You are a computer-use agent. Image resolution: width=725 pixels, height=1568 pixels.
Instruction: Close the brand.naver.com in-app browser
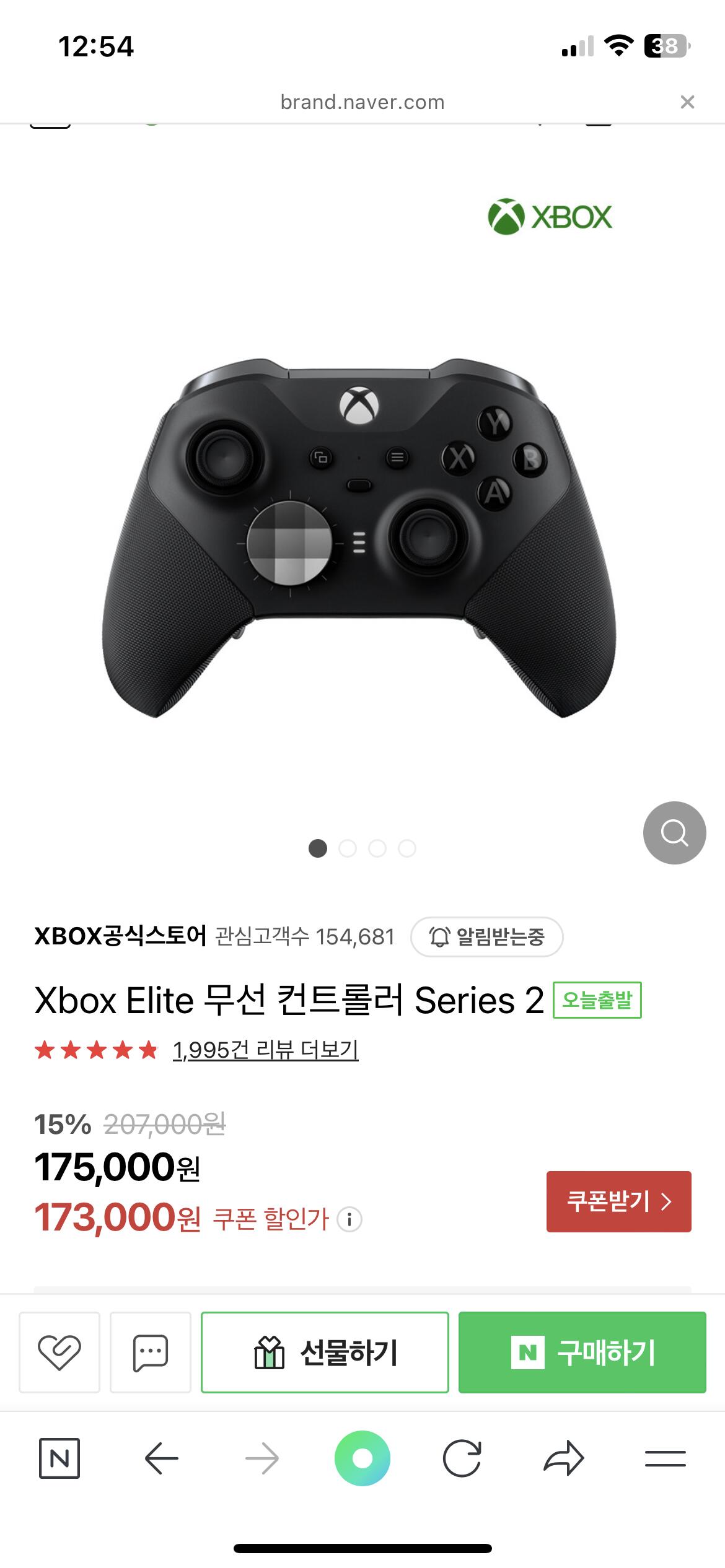tap(687, 102)
